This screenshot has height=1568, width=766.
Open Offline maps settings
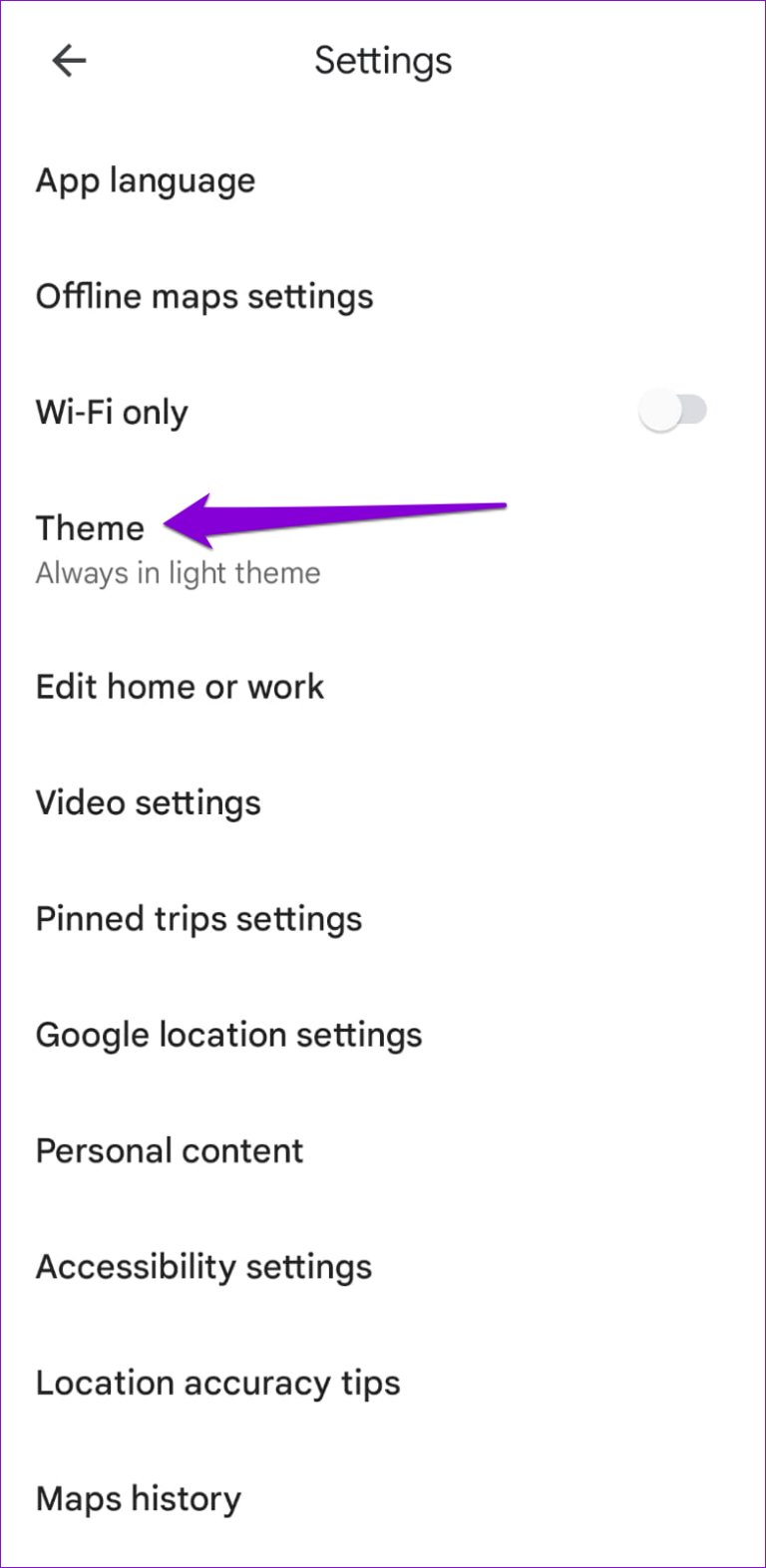[x=203, y=295]
